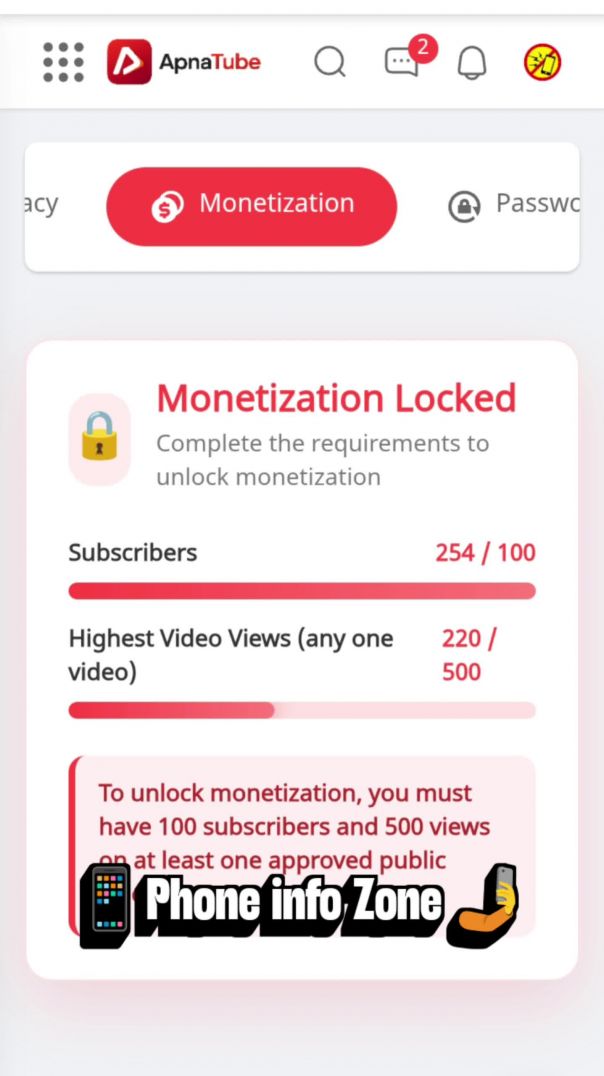Open the profile avatar menu
Screen dimensions: 604x1076
click(x=542, y=63)
